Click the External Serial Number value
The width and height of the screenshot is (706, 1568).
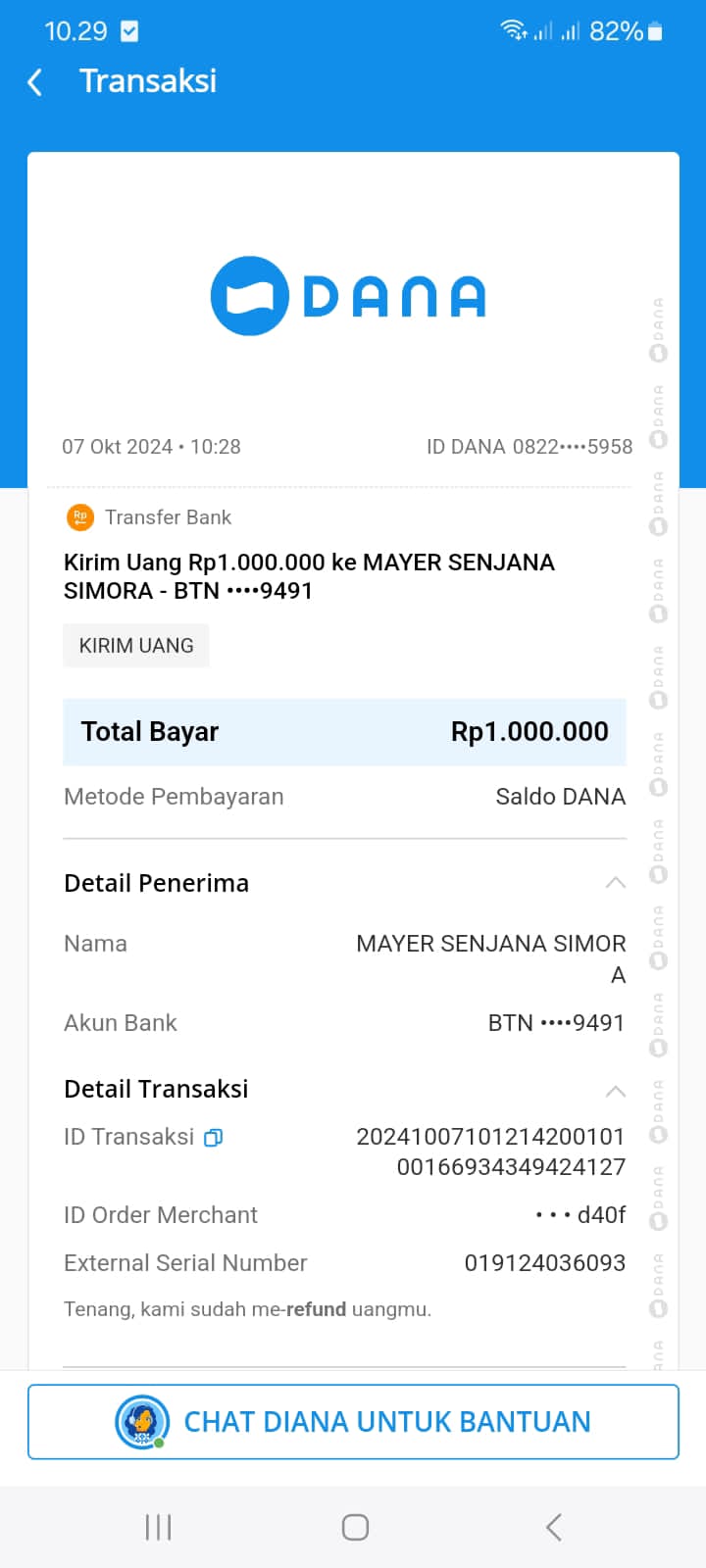tap(545, 1262)
